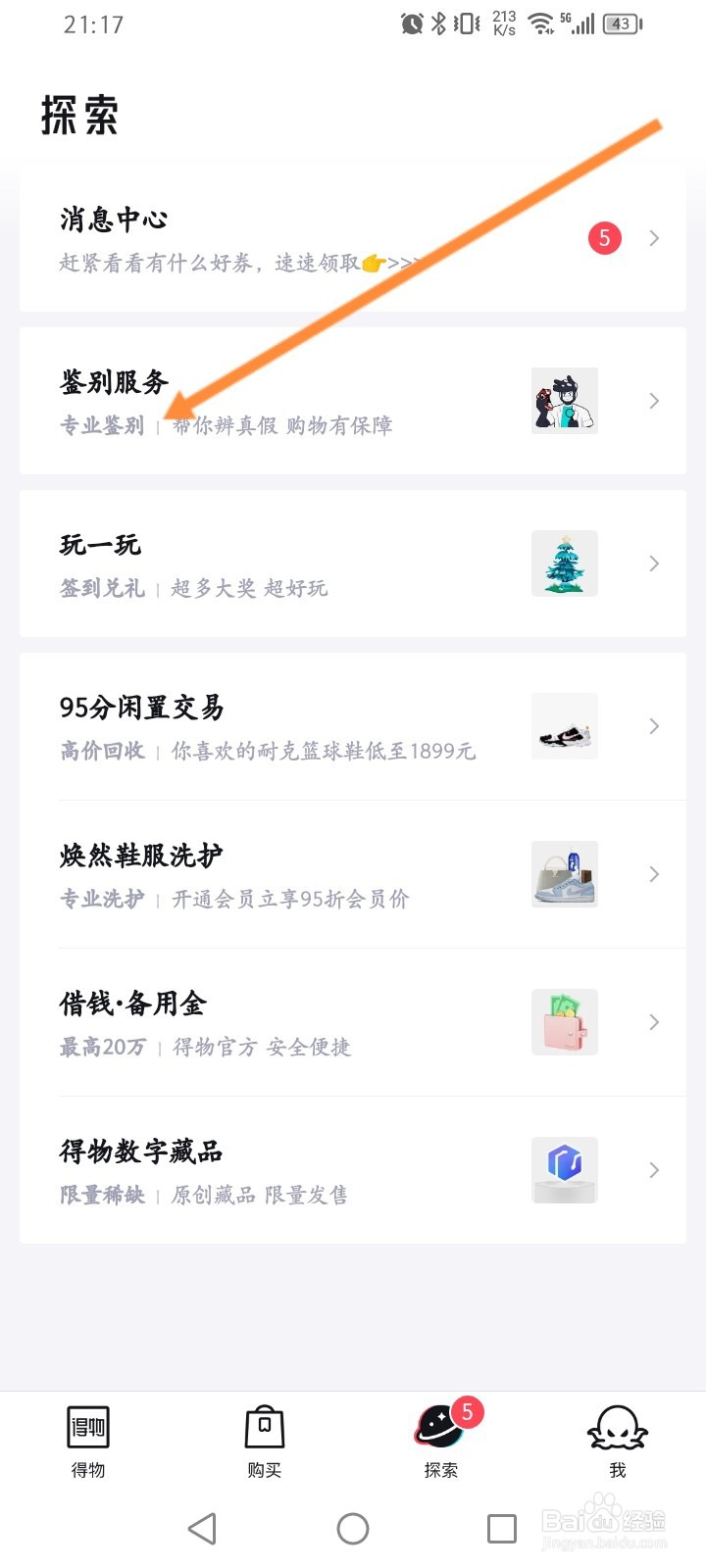The height and width of the screenshot is (1568, 706).
Task: Click the sneaker thumbnail in 95分闲置交易
Action: [564, 726]
